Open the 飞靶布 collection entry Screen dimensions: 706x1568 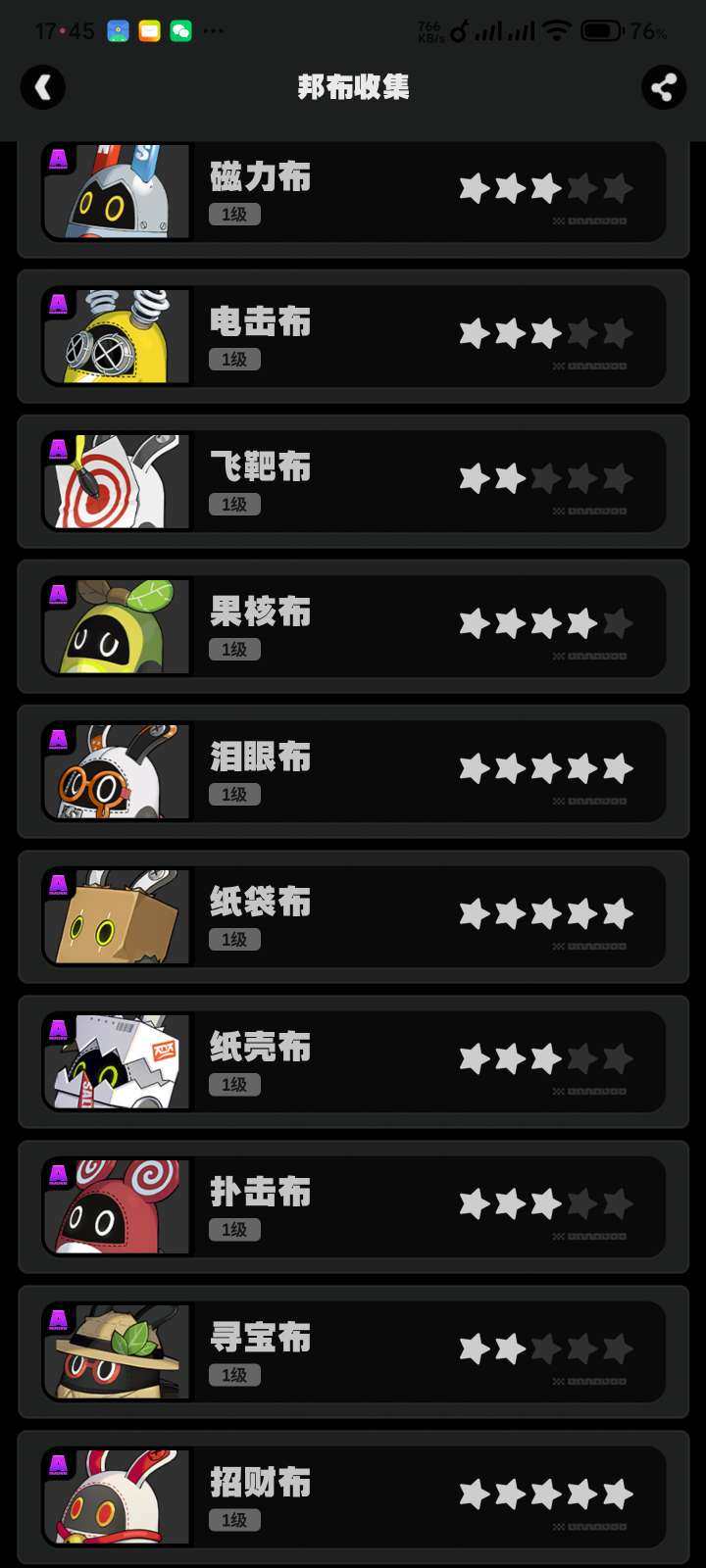(x=353, y=480)
